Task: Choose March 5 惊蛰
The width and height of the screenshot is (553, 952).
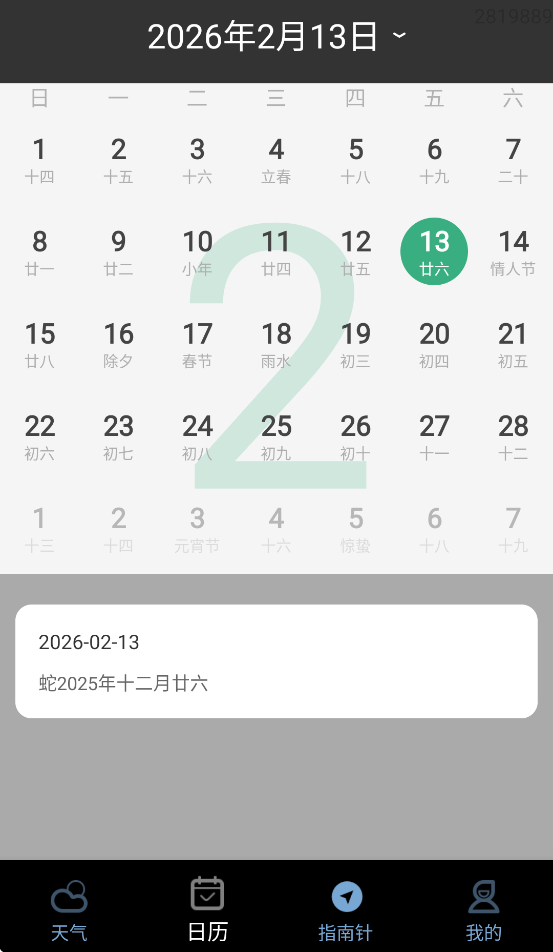Action: (x=355, y=528)
